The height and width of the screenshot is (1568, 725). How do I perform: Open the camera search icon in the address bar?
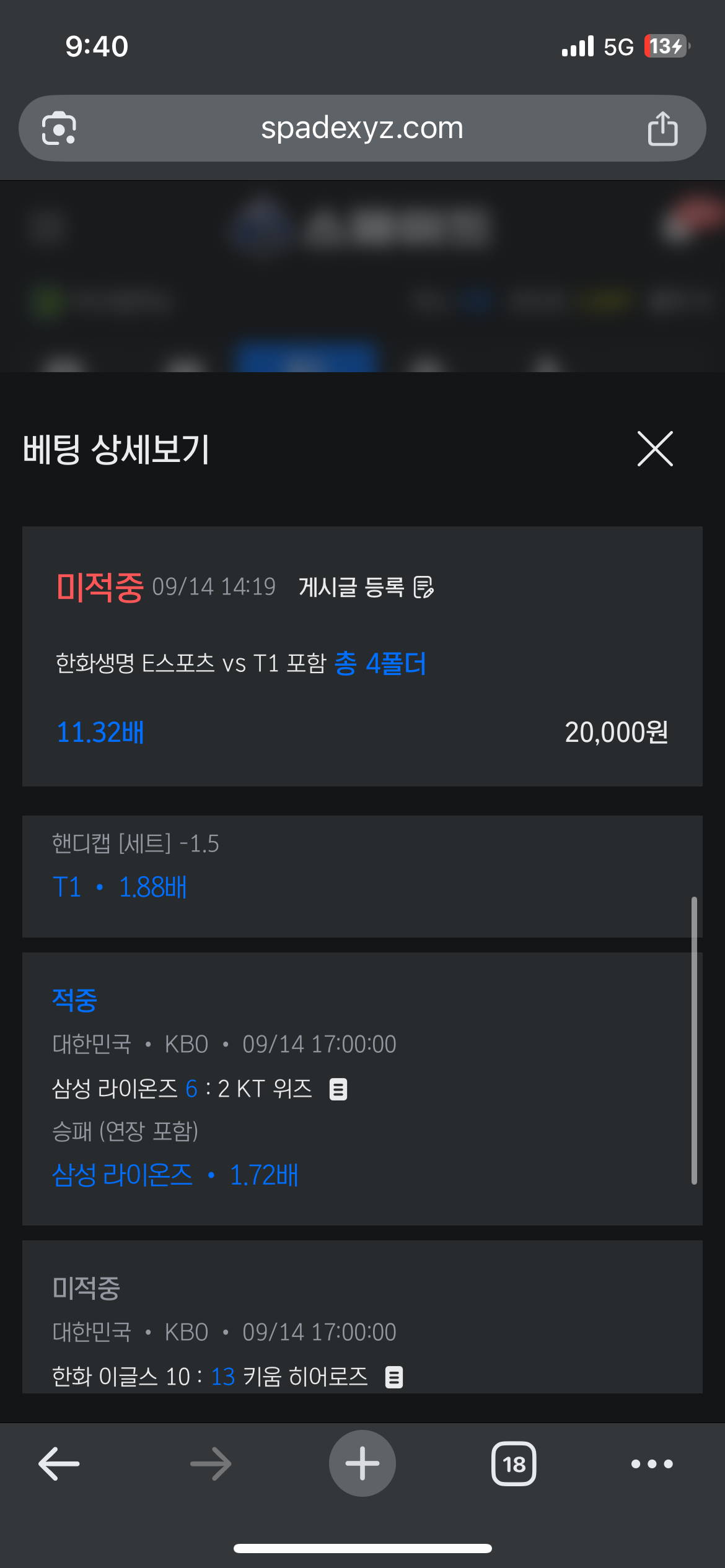[59, 128]
